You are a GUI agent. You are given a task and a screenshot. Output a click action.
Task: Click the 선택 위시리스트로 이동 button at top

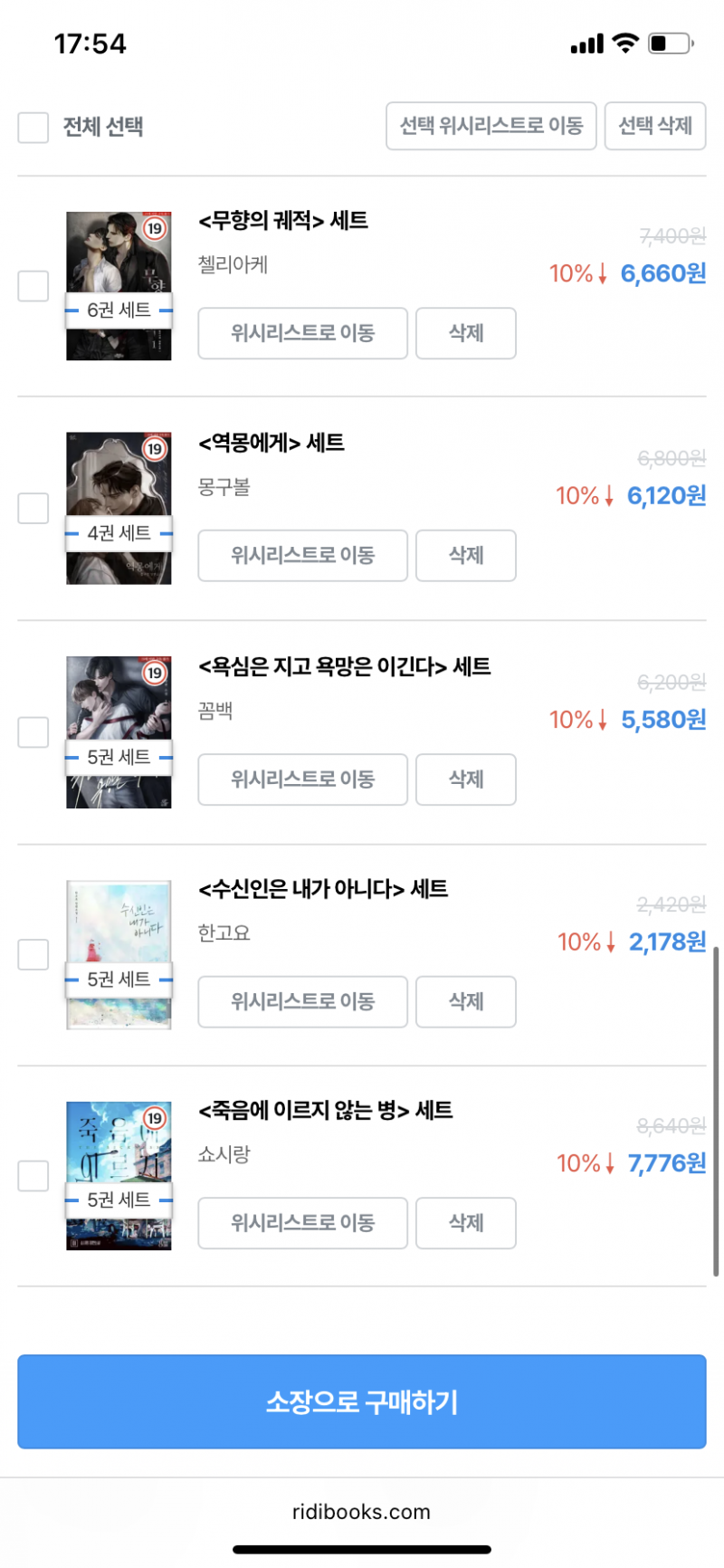[491, 126]
